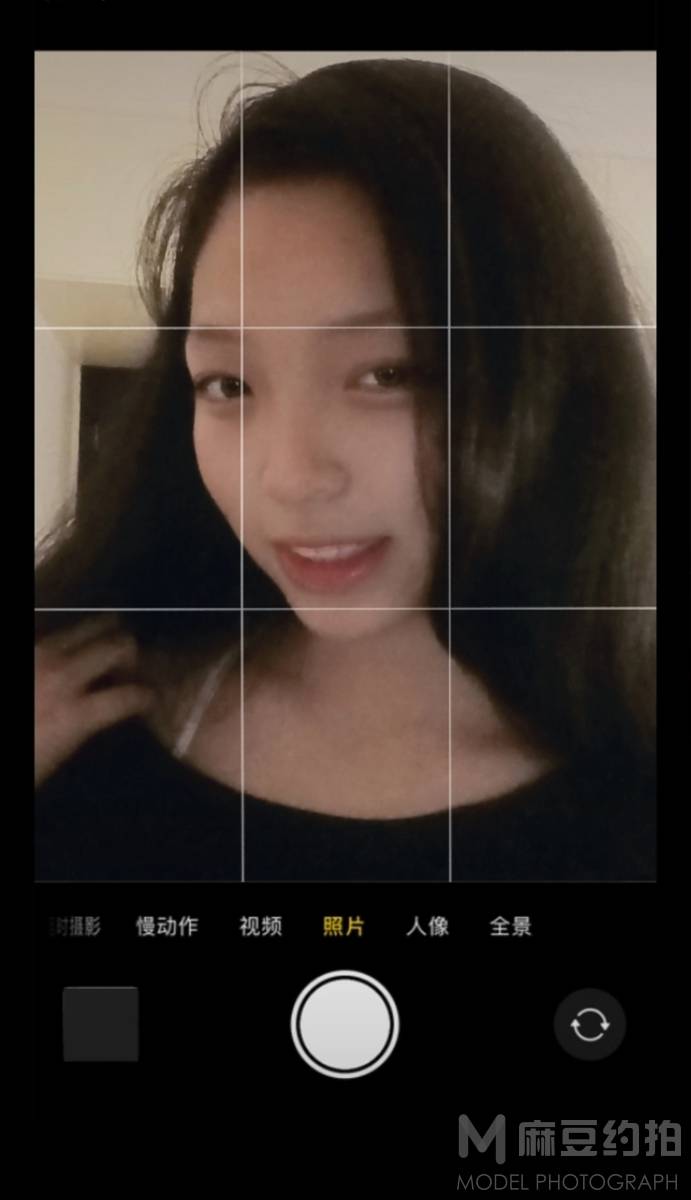Image resolution: width=691 pixels, height=1200 pixels.
Task: Switch to 人像 portrait mode
Action: click(427, 926)
